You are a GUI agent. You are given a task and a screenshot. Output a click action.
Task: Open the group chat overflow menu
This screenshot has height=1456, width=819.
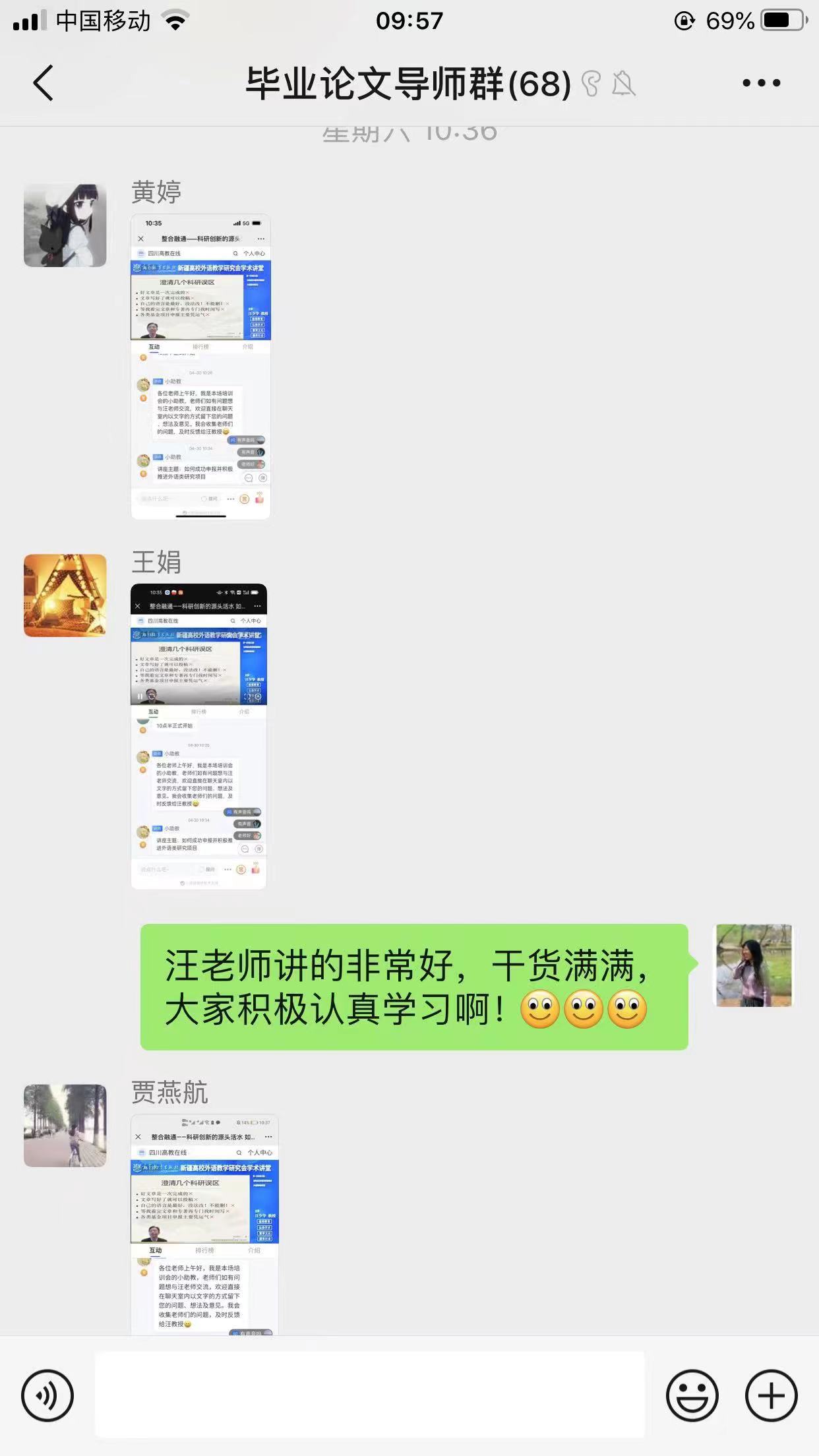(761, 83)
